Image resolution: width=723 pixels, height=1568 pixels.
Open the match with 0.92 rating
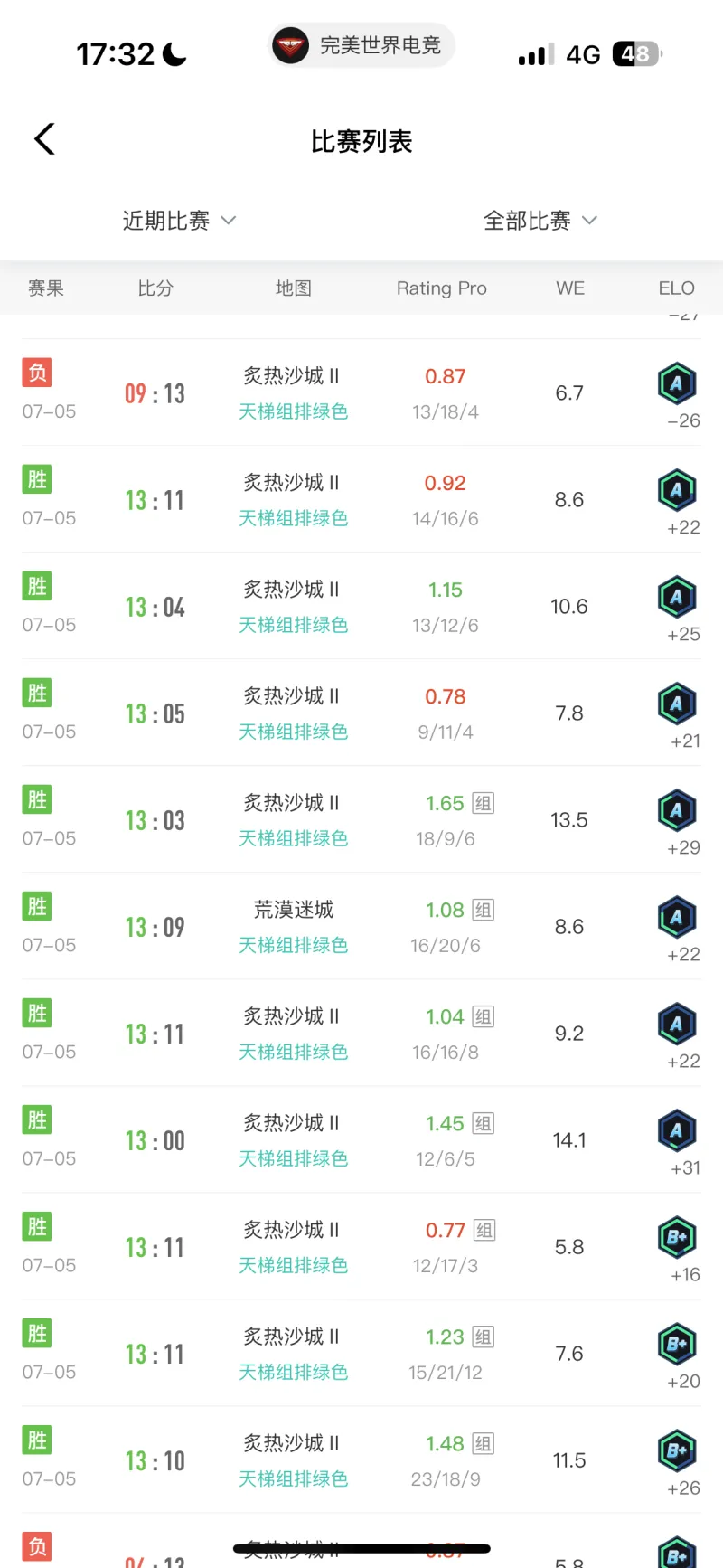361,499
